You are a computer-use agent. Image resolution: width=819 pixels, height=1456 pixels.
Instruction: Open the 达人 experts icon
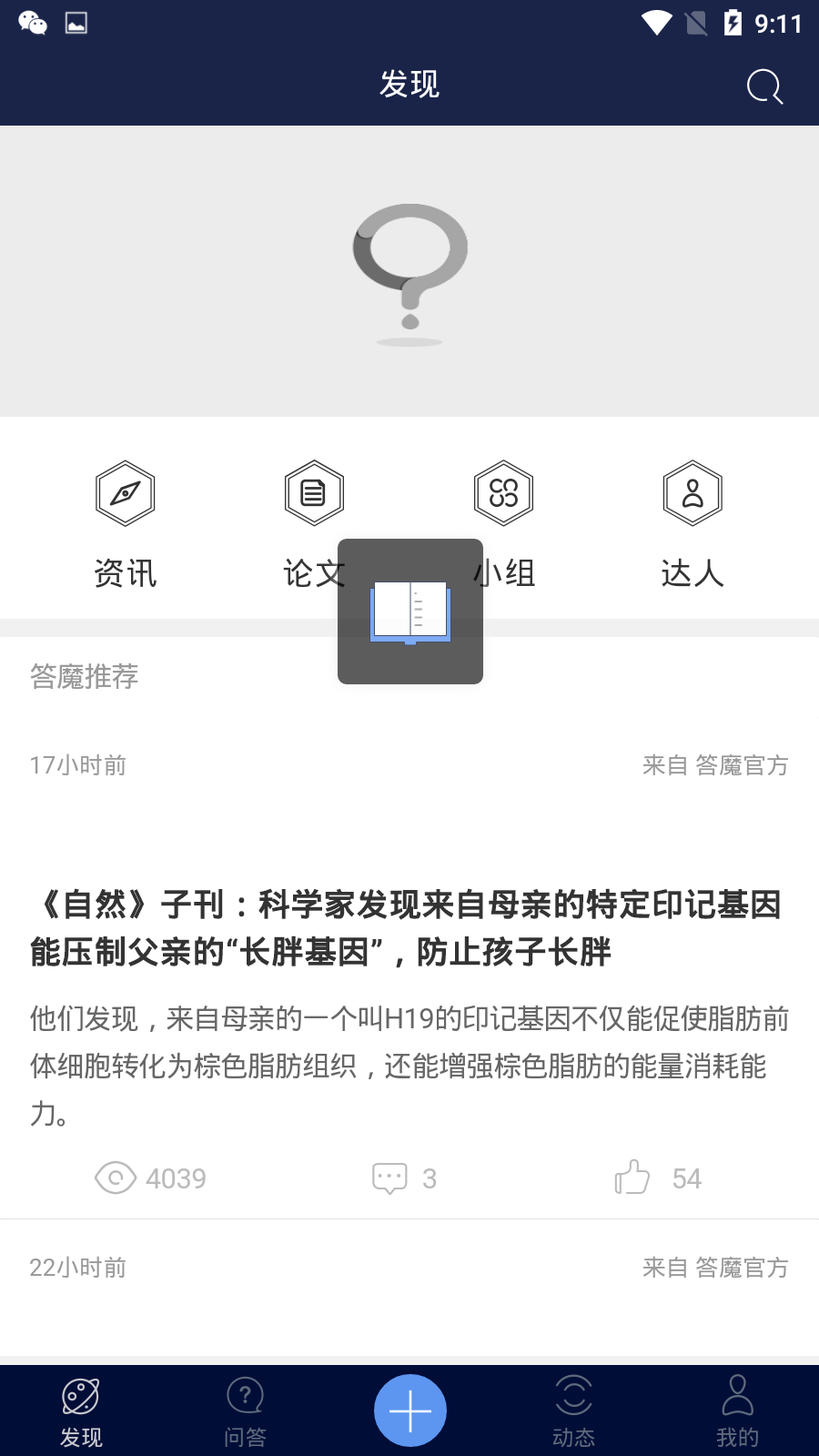pyautogui.click(x=693, y=493)
